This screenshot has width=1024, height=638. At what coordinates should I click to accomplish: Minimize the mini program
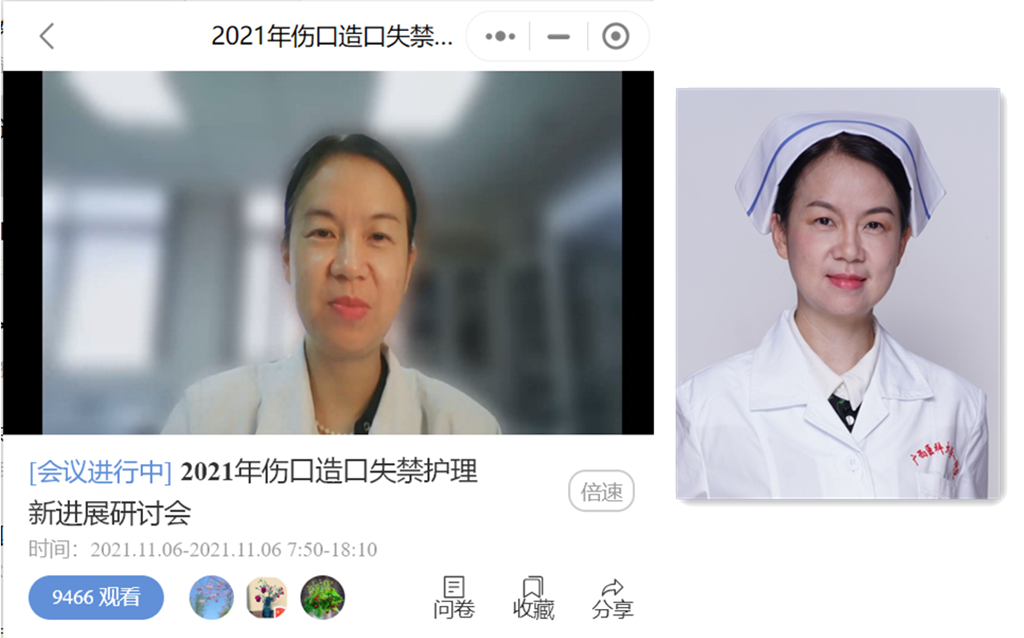[x=558, y=37]
